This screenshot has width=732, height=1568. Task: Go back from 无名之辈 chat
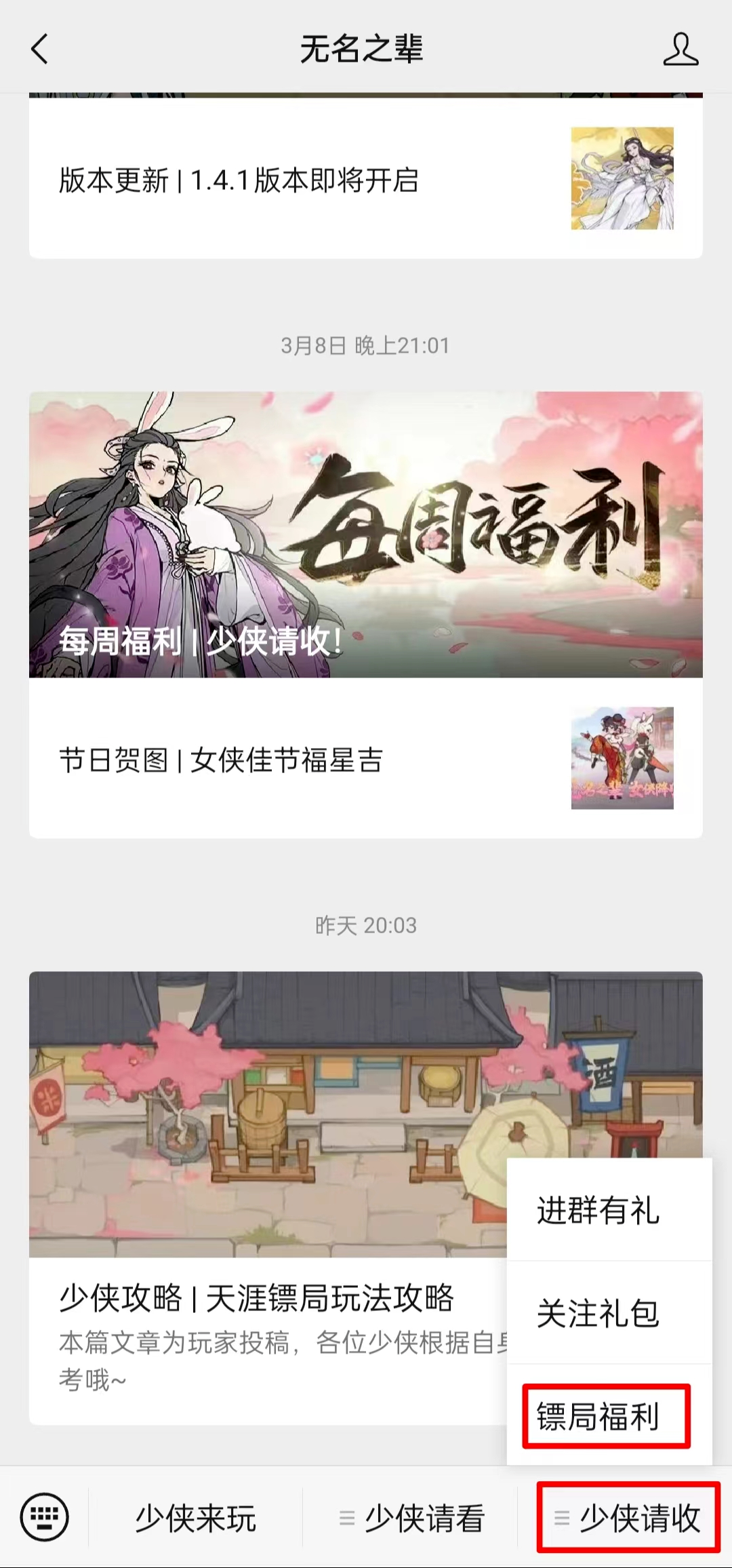point(39,50)
